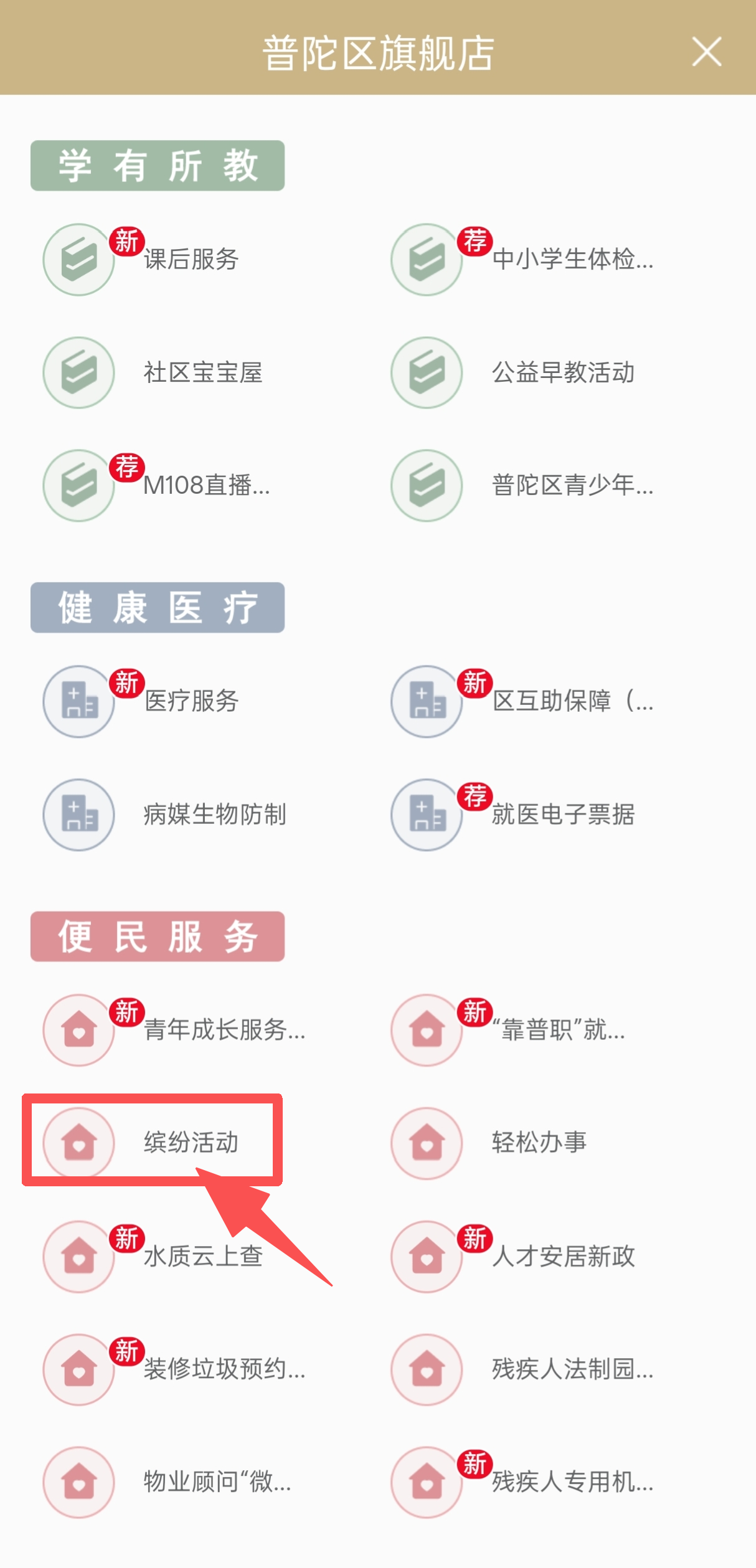Open 公益早教活动
The width and height of the screenshot is (756, 1568).
(x=563, y=373)
